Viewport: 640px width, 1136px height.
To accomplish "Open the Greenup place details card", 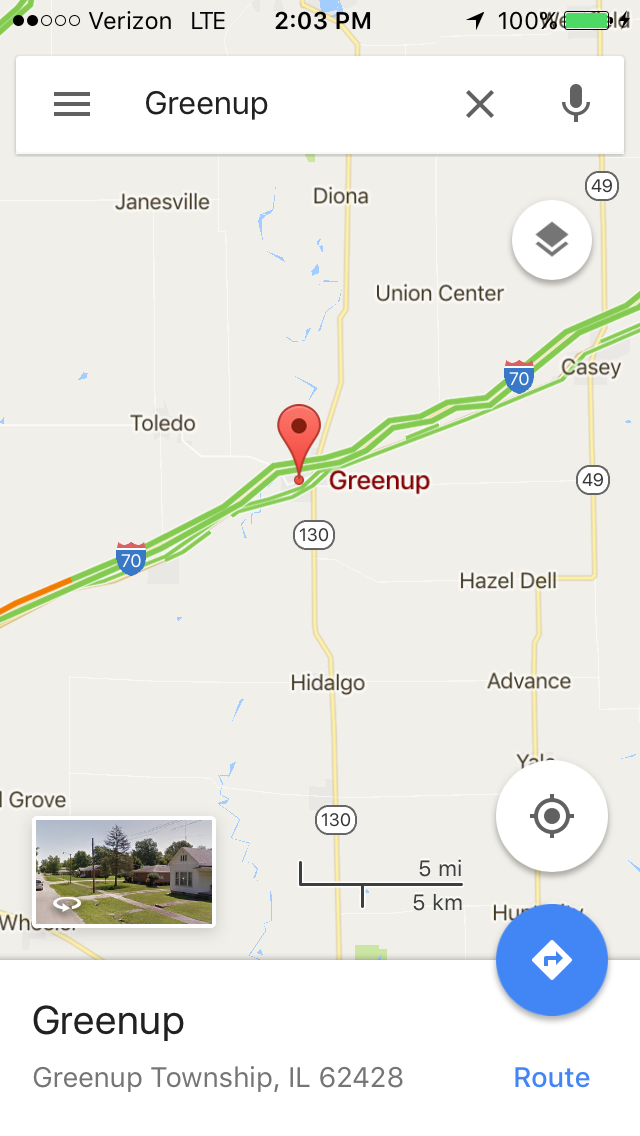I will coord(220,1046).
